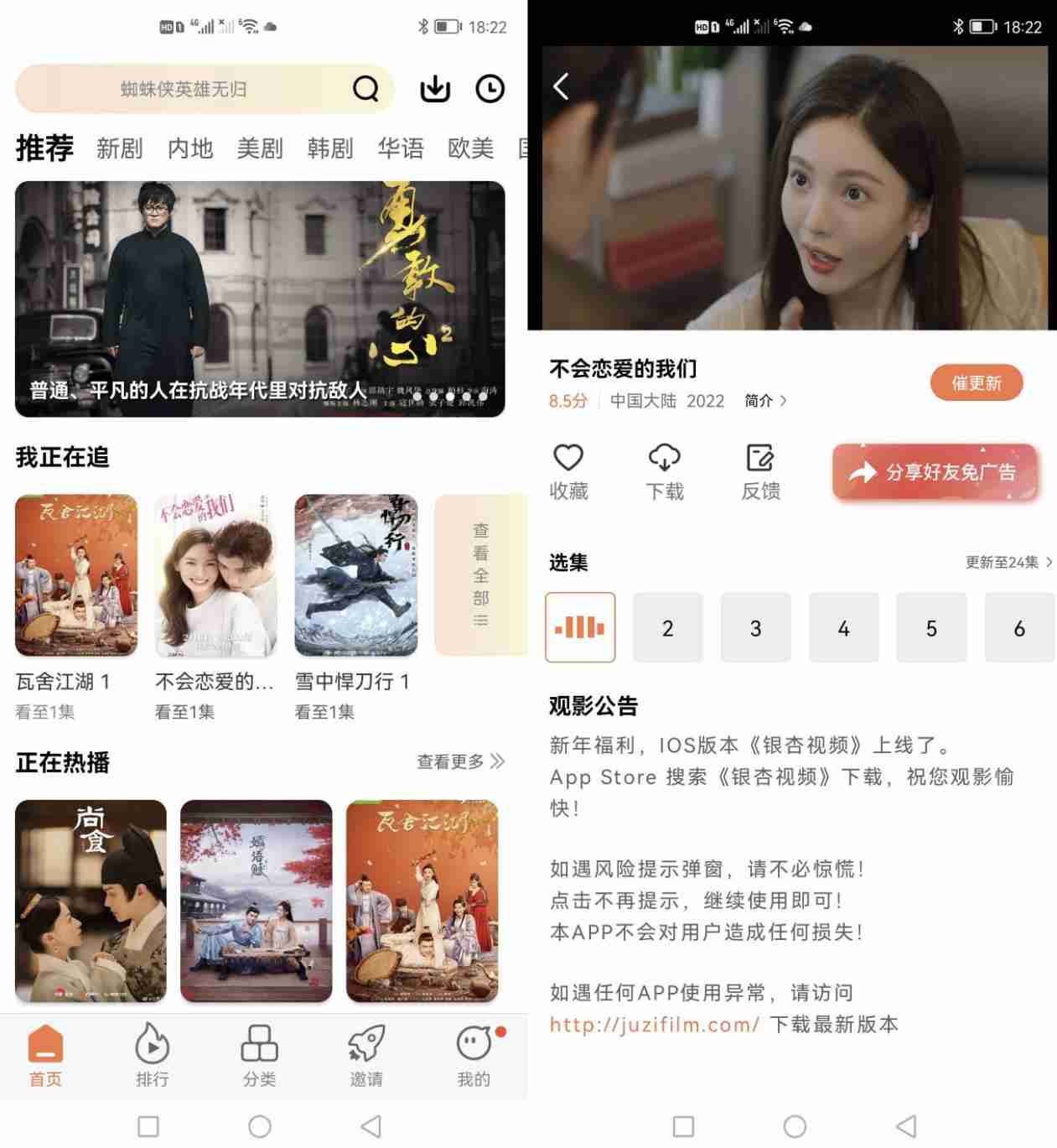Switch to the 新剧 tab

tap(120, 148)
